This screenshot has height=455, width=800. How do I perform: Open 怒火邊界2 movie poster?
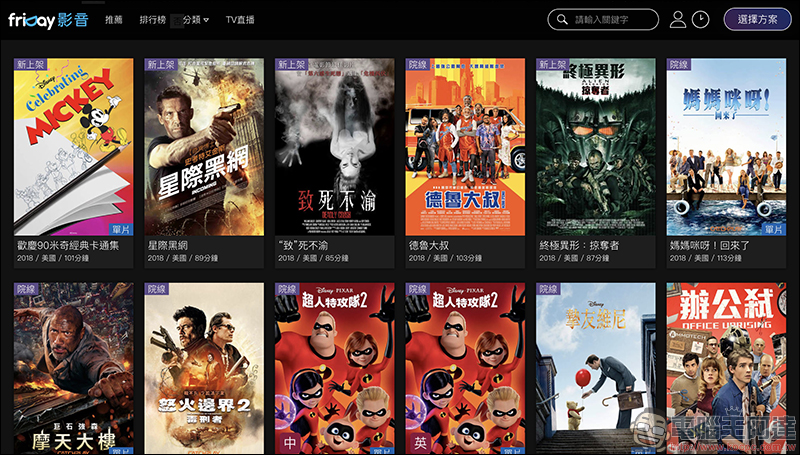click(x=204, y=370)
